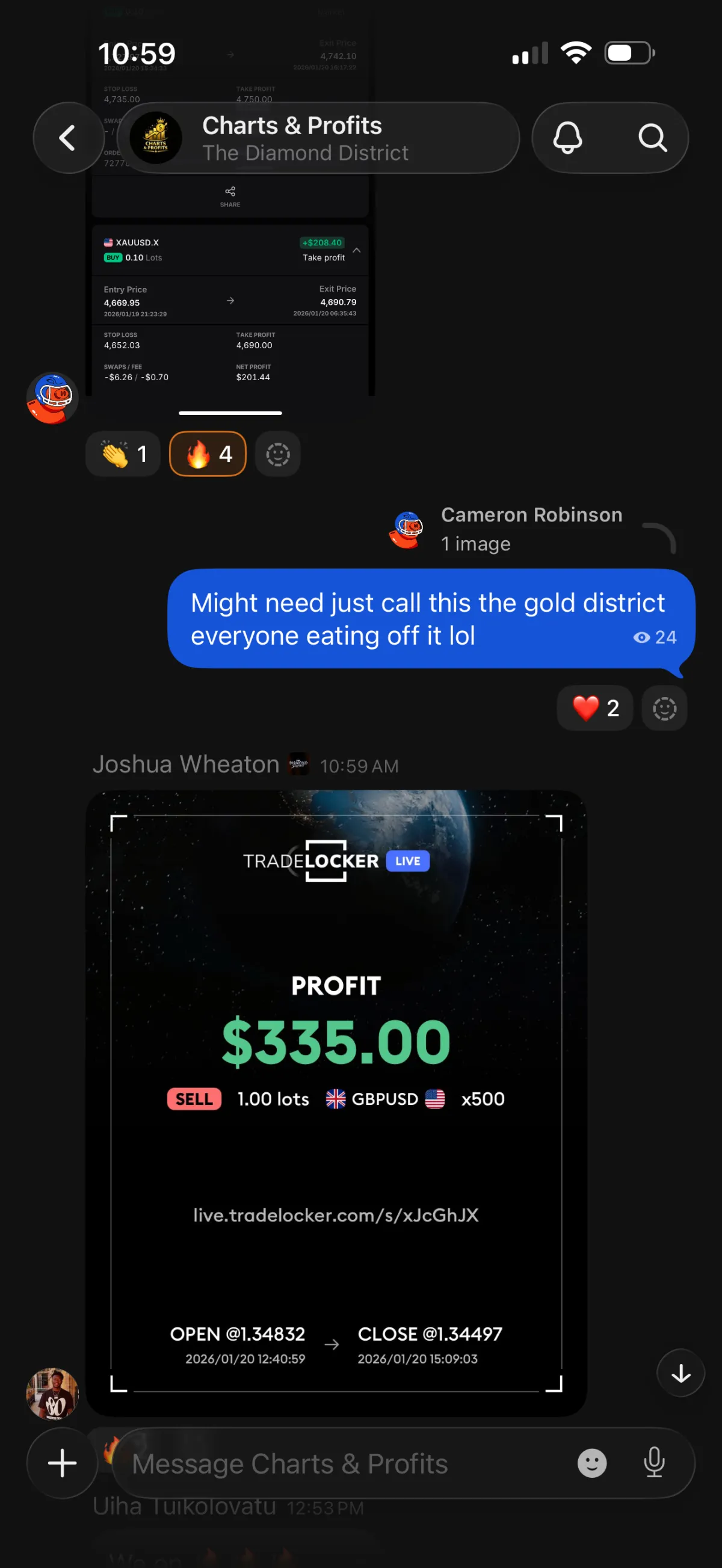Record a voice message with microphone

(x=654, y=1463)
